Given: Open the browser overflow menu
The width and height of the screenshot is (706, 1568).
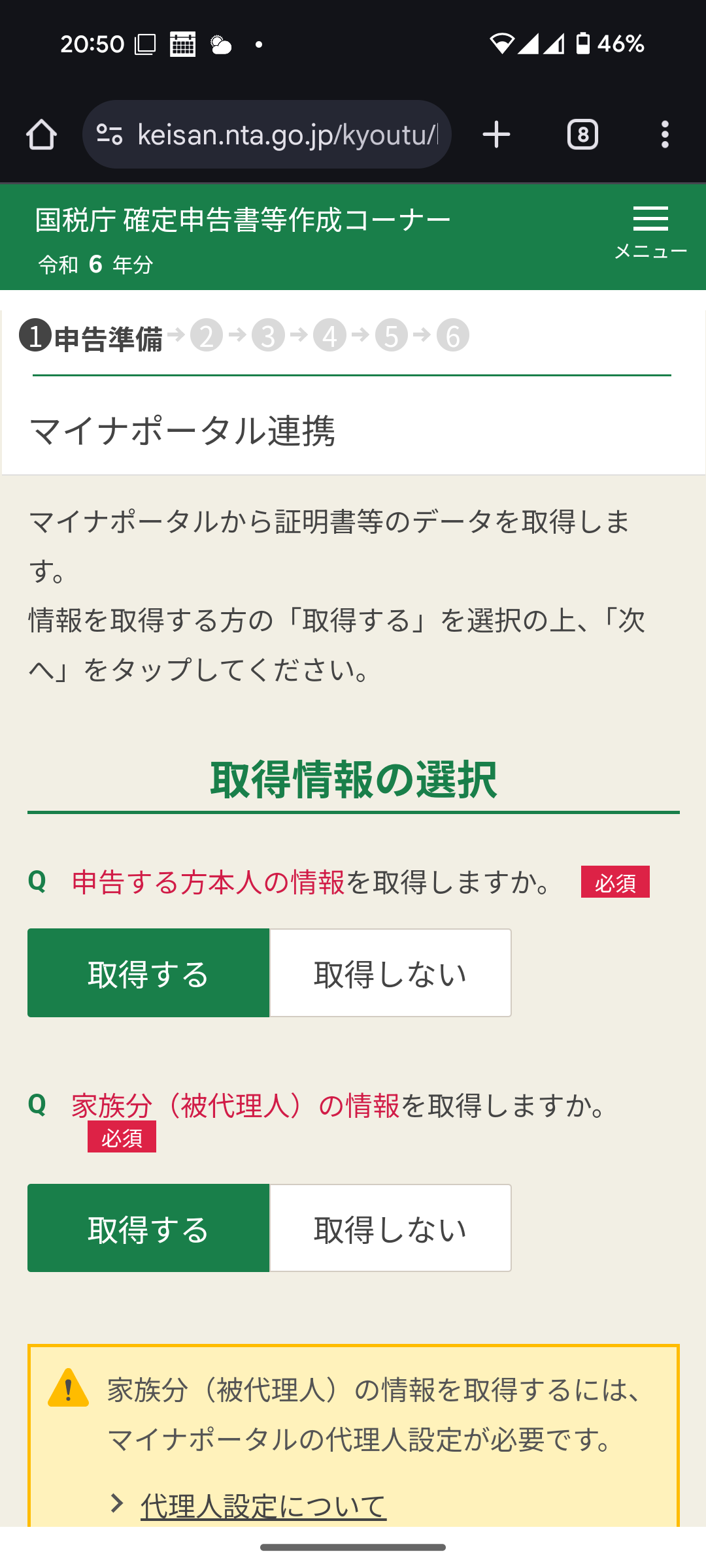Looking at the screenshot, I should pyautogui.click(x=665, y=135).
